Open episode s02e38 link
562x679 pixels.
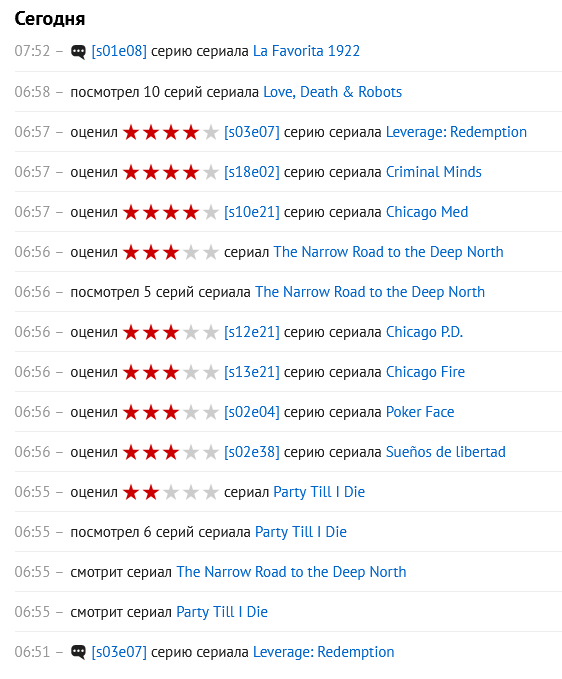[252, 452]
